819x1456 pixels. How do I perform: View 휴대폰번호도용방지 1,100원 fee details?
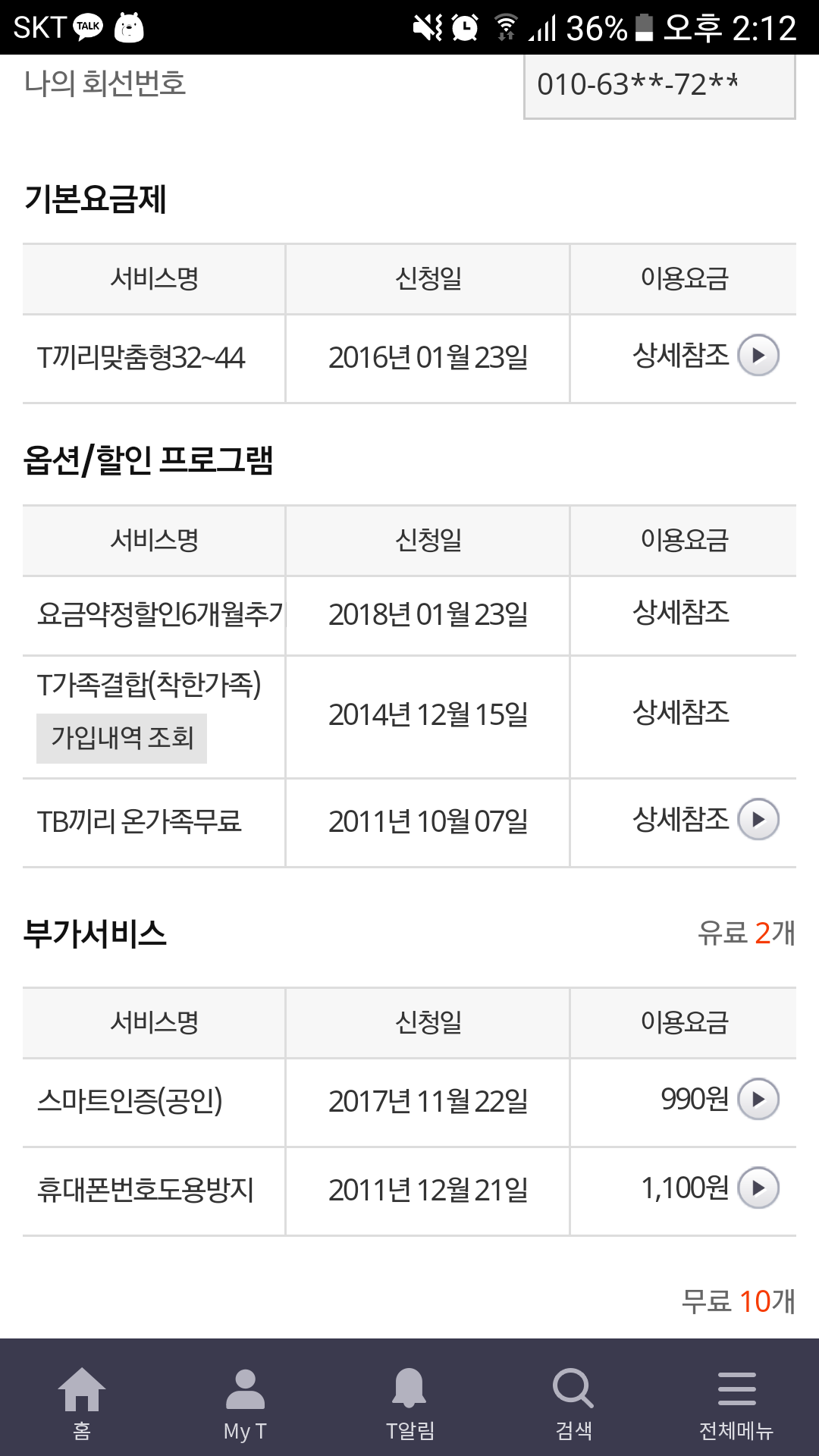point(758,1188)
